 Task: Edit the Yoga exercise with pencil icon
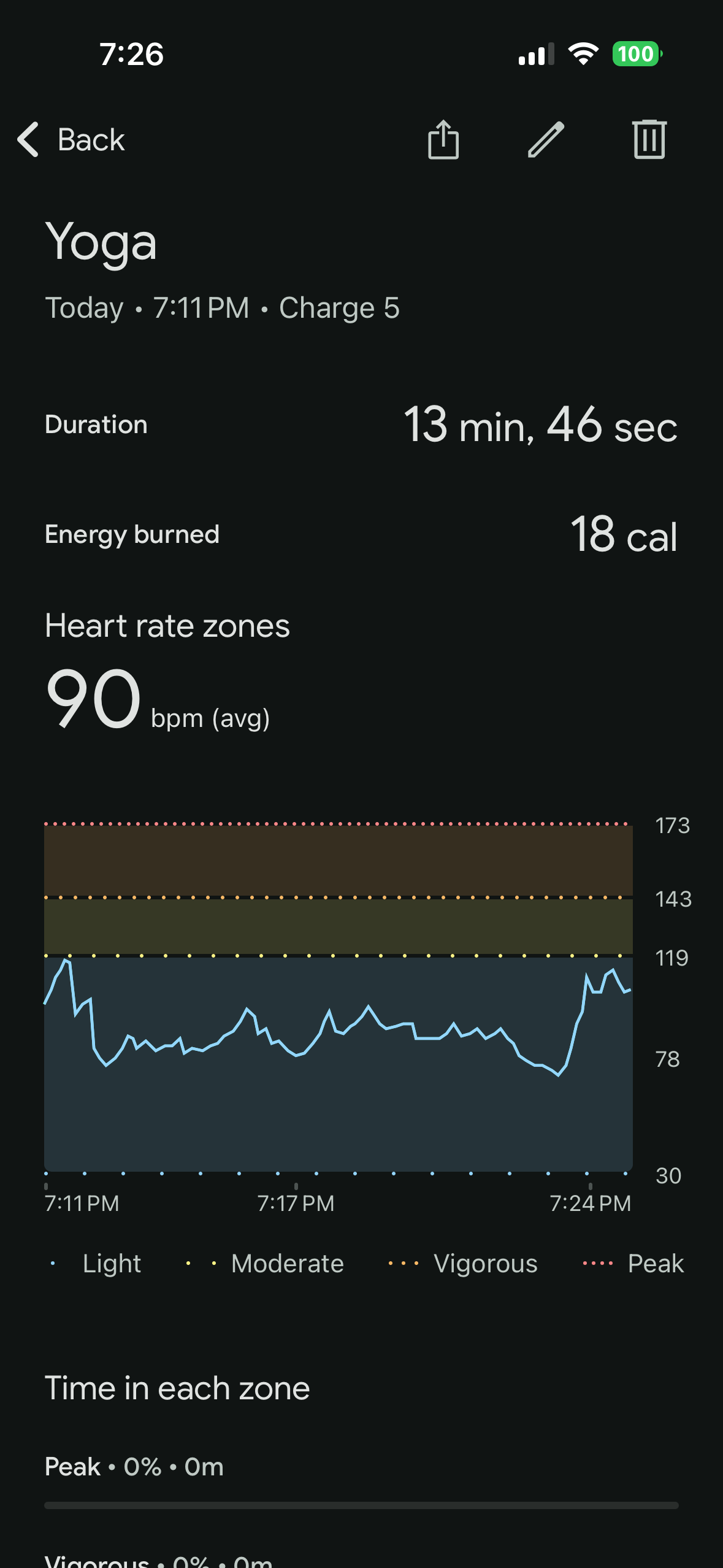coord(546,140)
